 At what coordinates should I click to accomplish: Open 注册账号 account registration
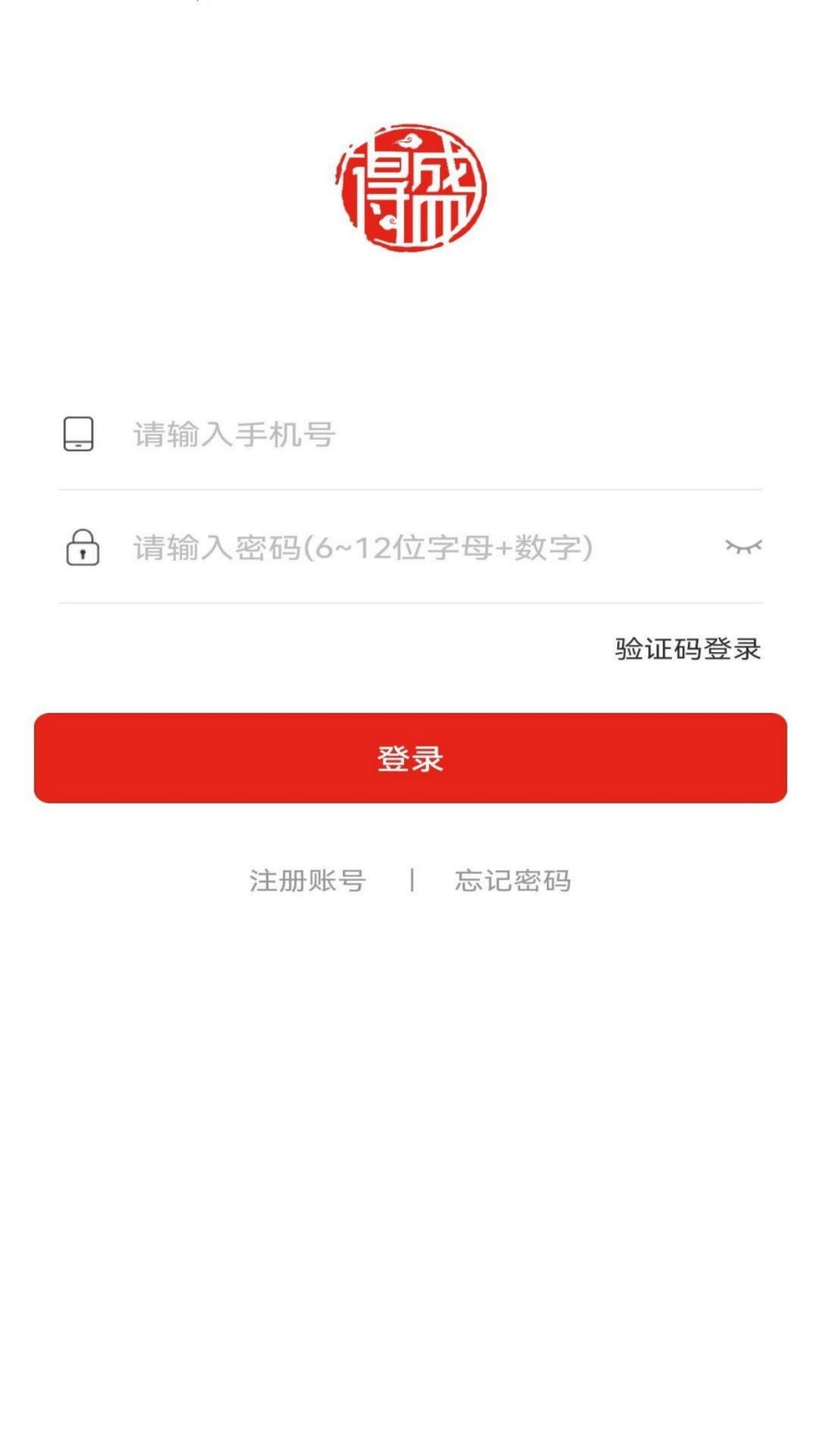click(306, 880)
